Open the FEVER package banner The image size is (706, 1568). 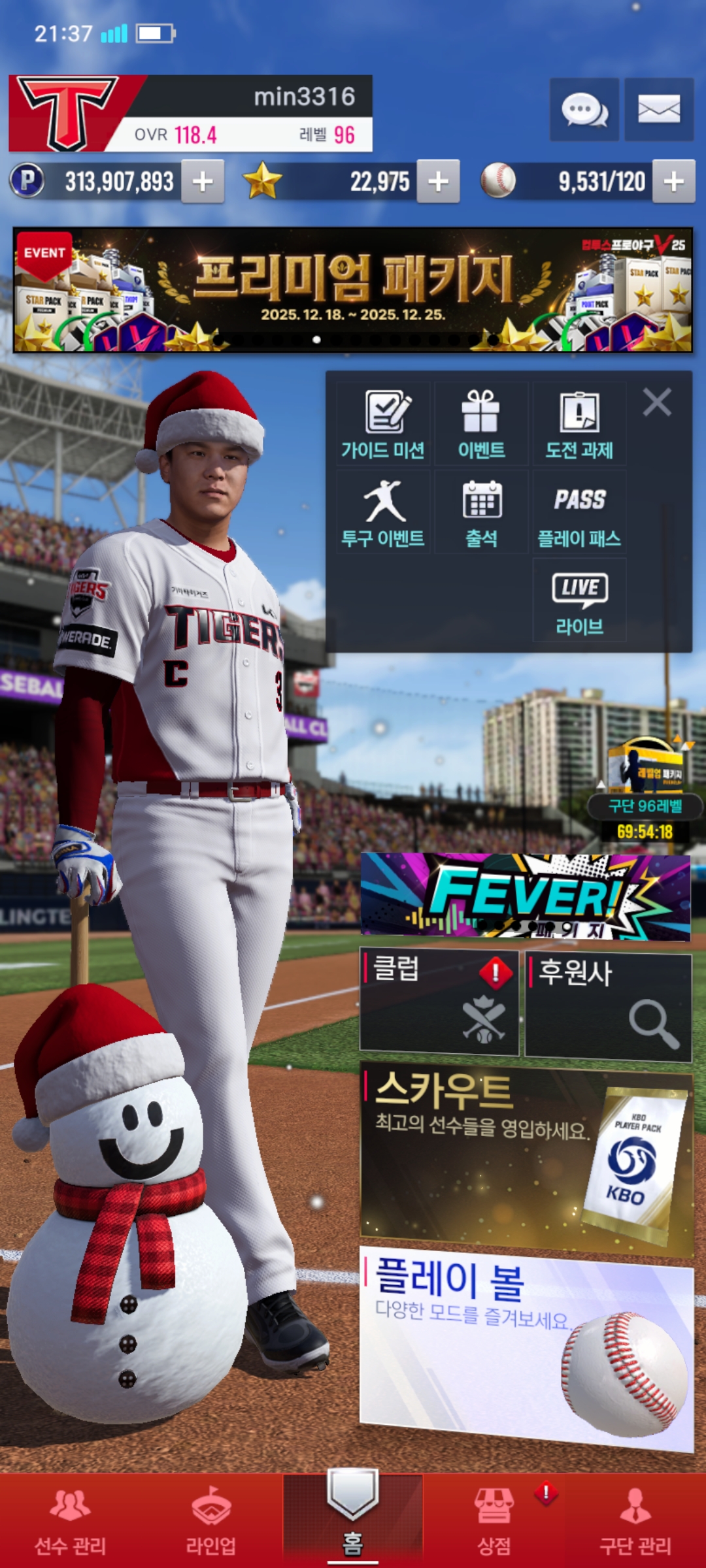pos(525,896)
